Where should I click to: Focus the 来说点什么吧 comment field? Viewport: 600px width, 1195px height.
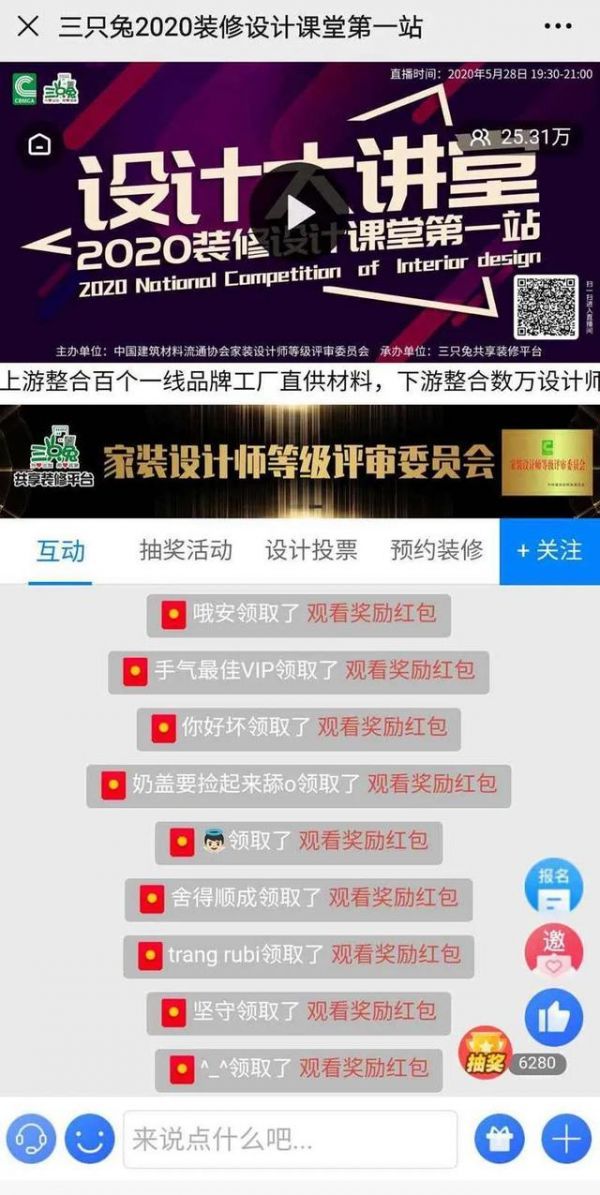coord(290,1138)
